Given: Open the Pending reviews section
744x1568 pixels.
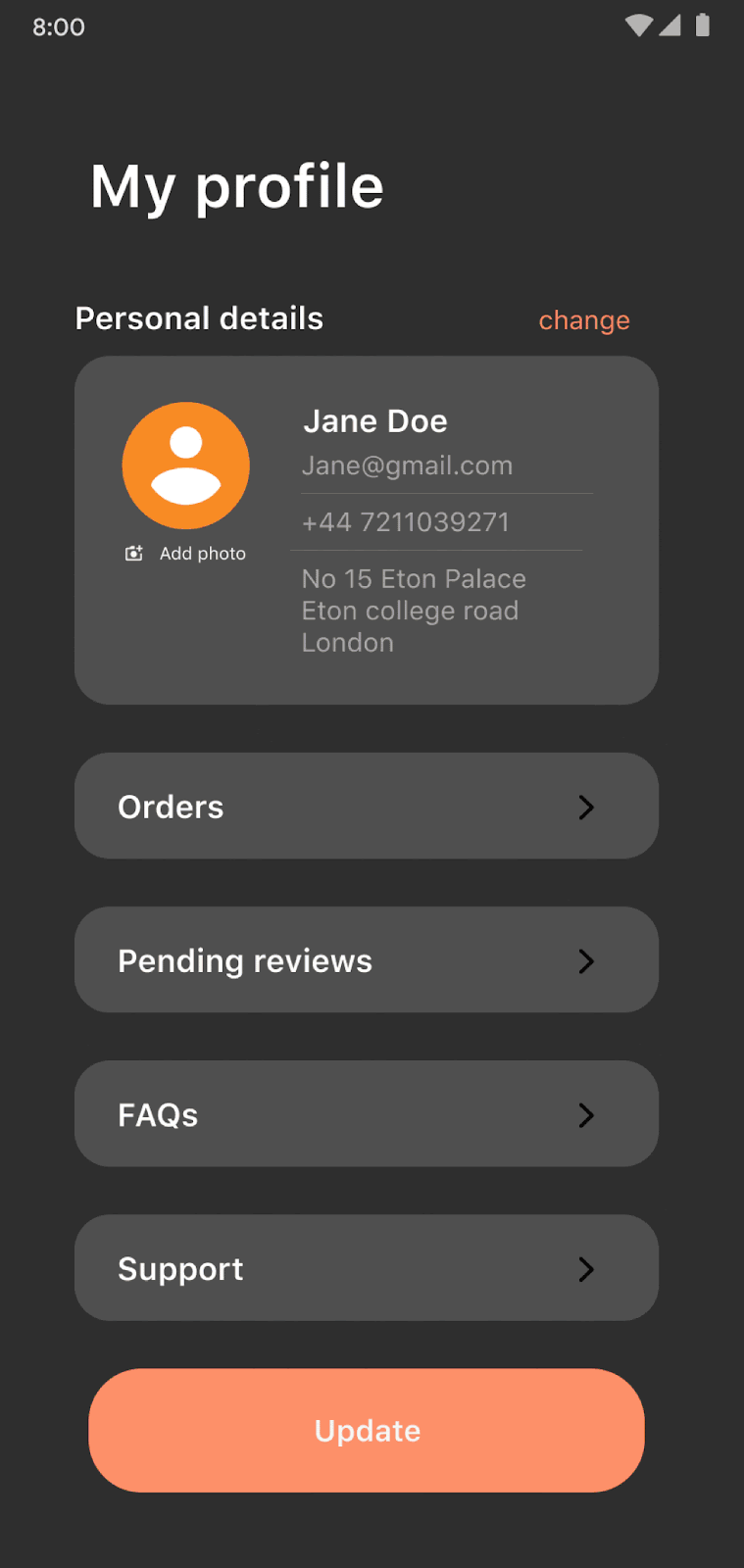Looking at the screenshot, I should (367, 961).
